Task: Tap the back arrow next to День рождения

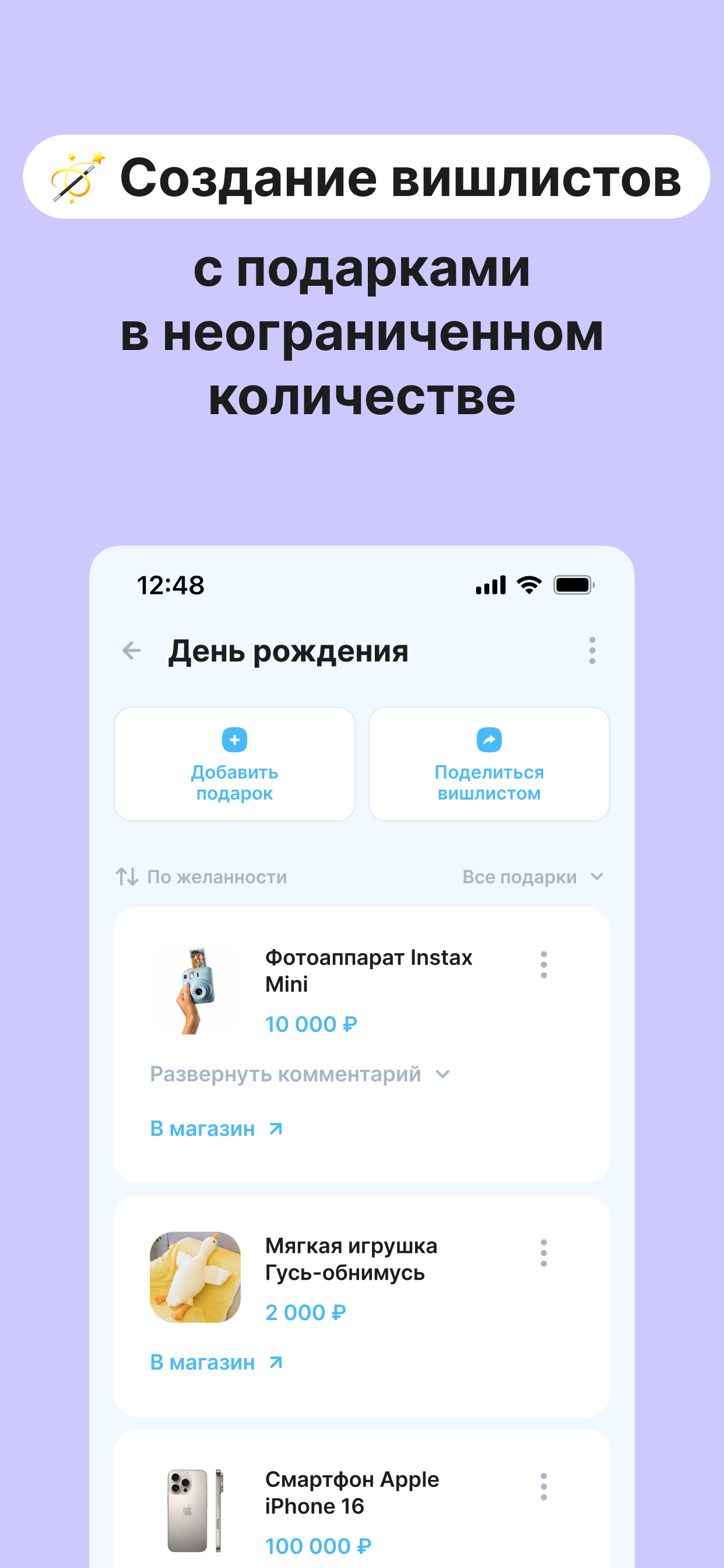Action: [131, 650]
